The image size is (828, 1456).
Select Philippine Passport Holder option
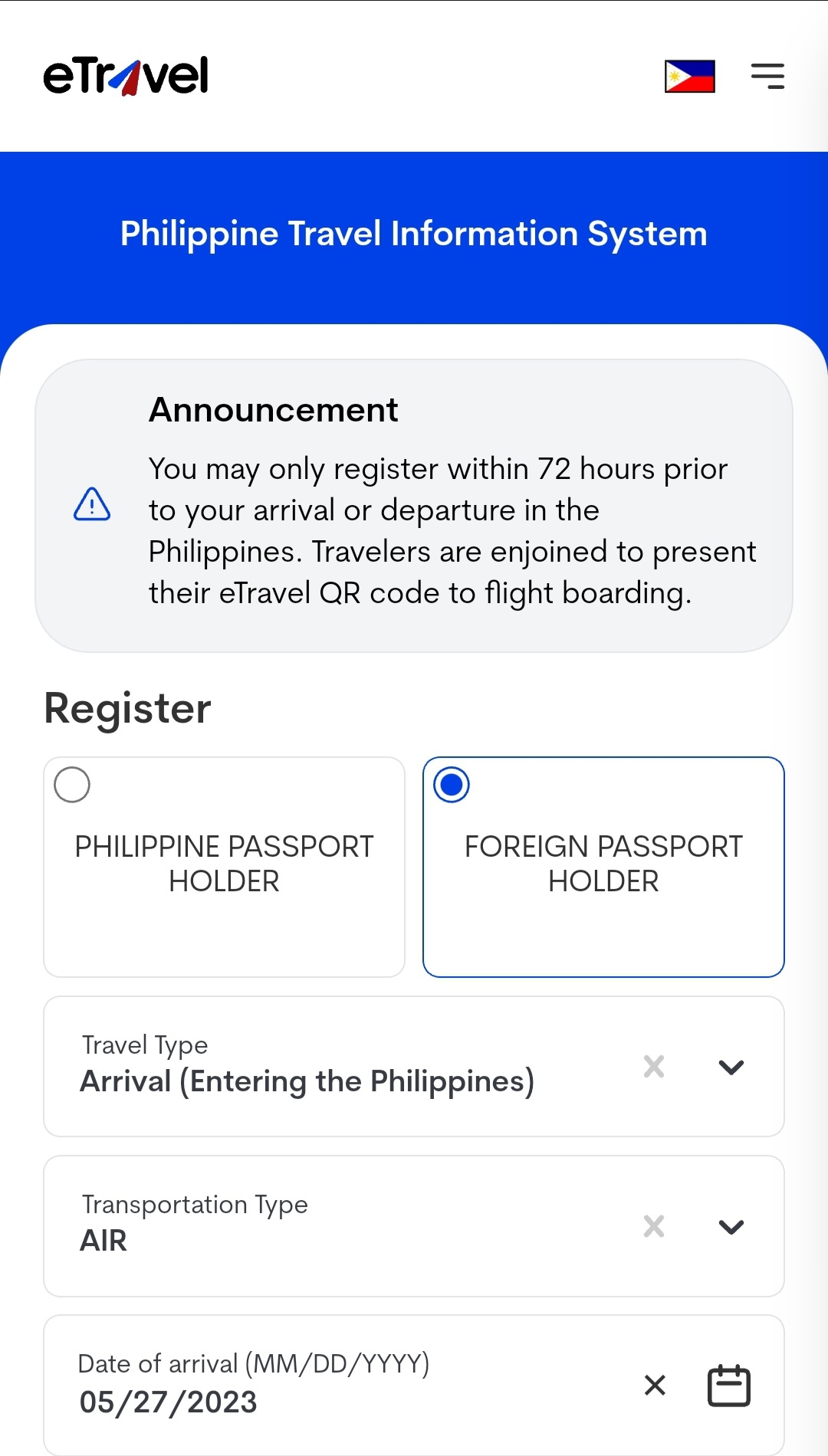coord(224,867)
